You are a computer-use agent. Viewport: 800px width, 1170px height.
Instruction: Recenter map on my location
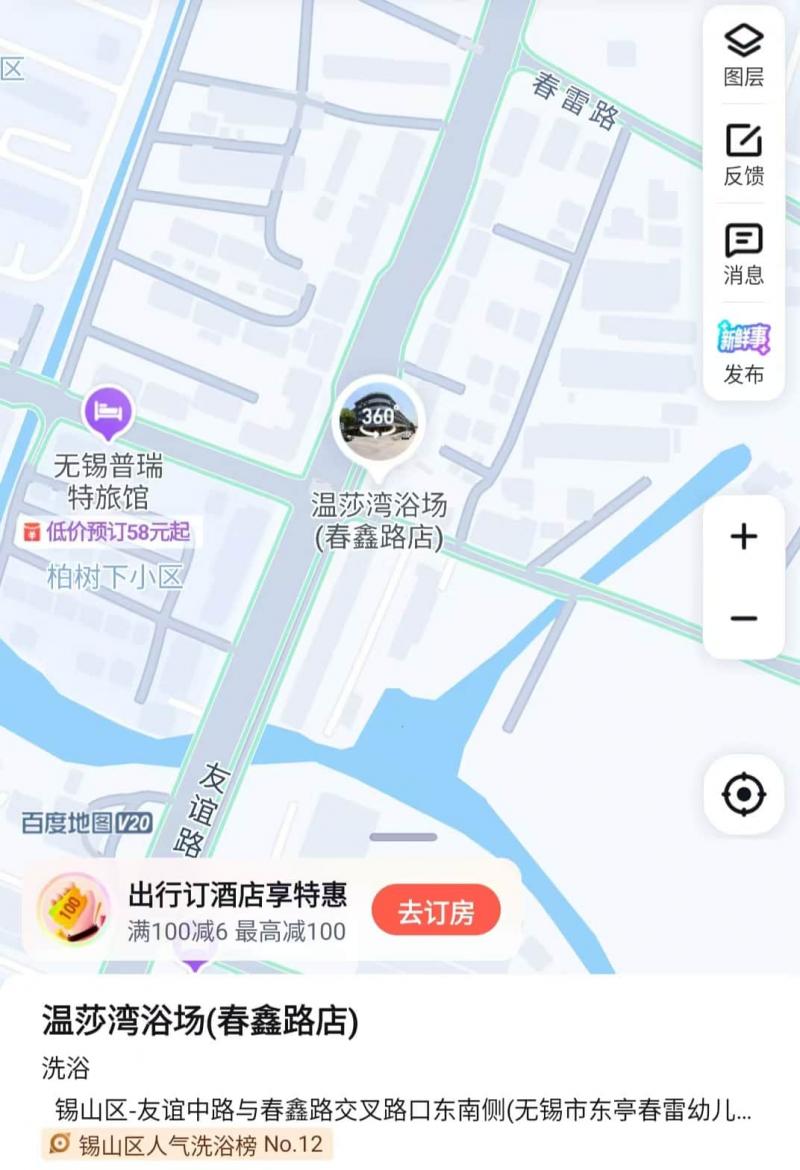click(x=744, y=795)
